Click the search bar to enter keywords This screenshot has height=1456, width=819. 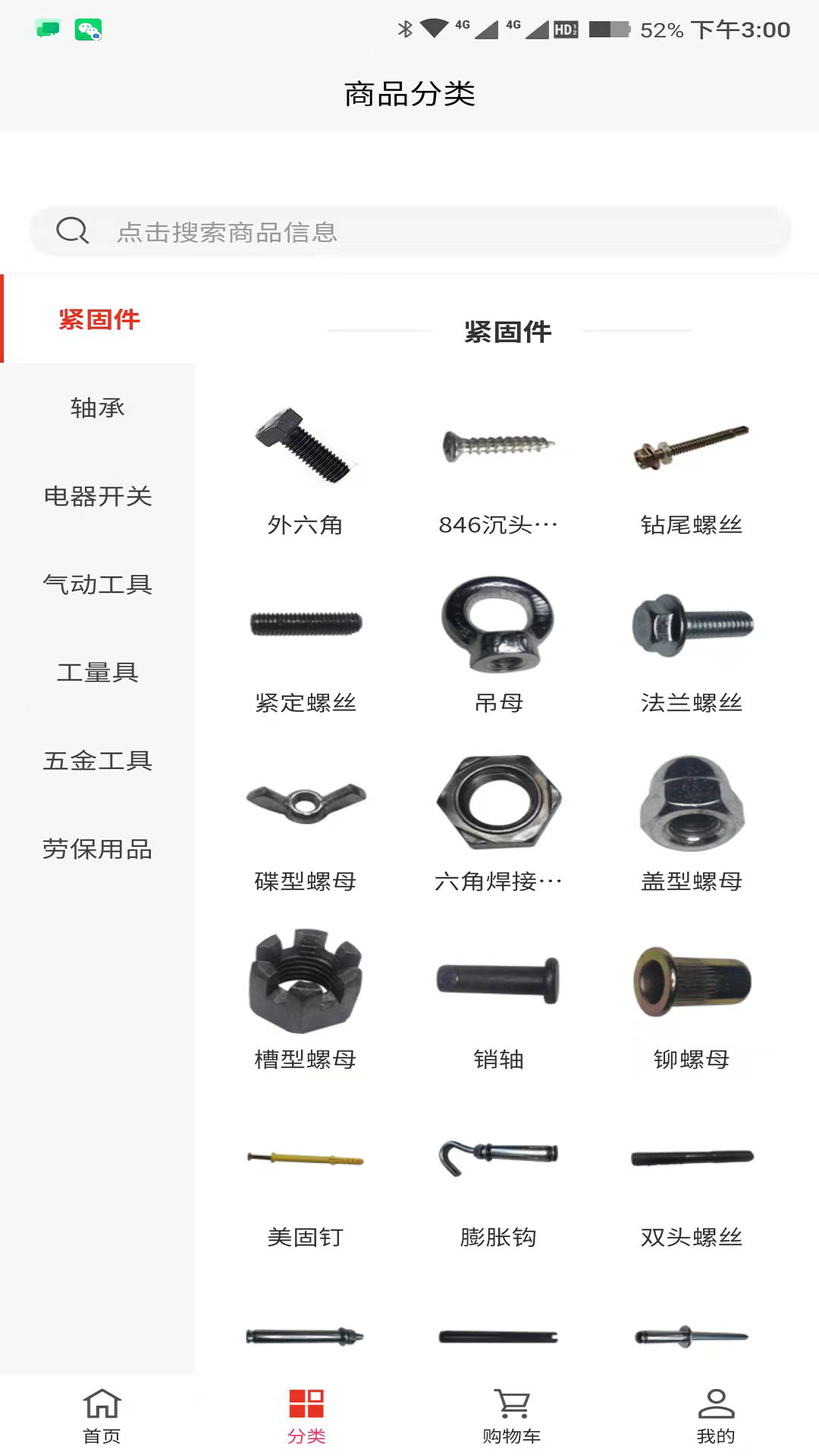tap(409, 231)
